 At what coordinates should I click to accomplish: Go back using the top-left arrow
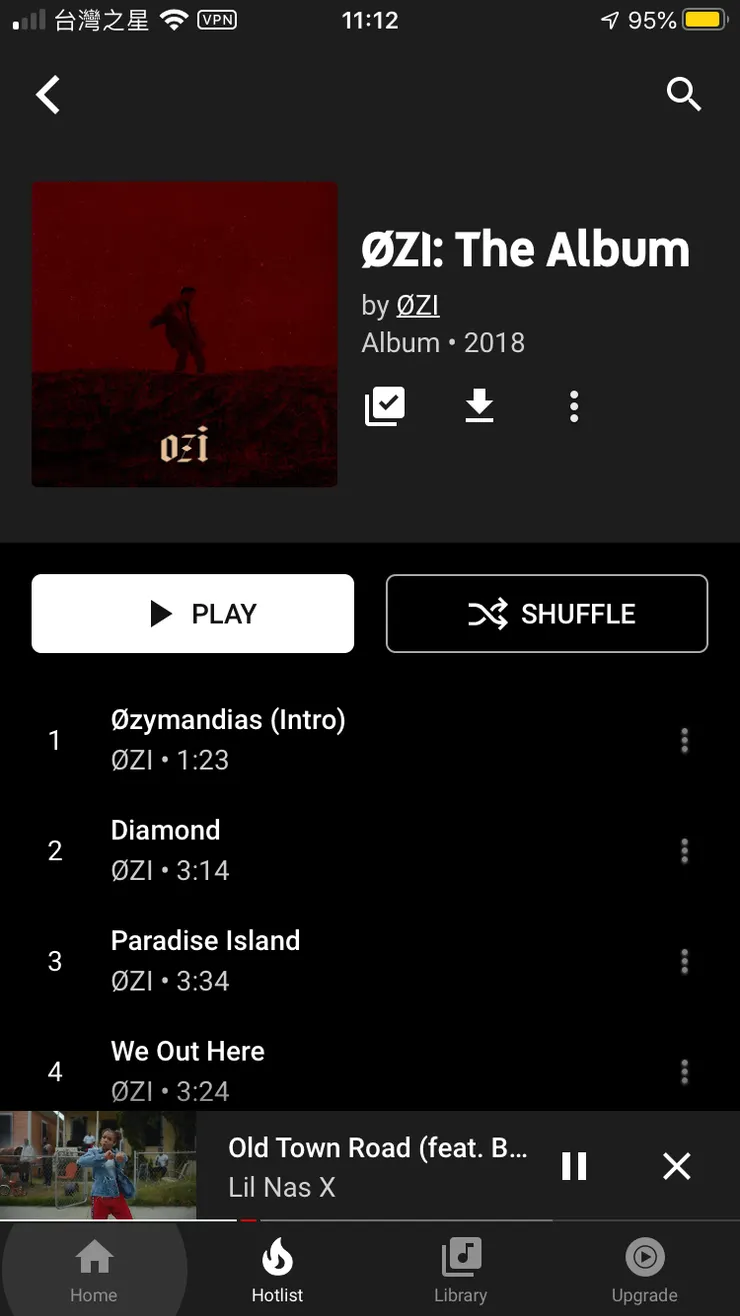coord(48,95)
